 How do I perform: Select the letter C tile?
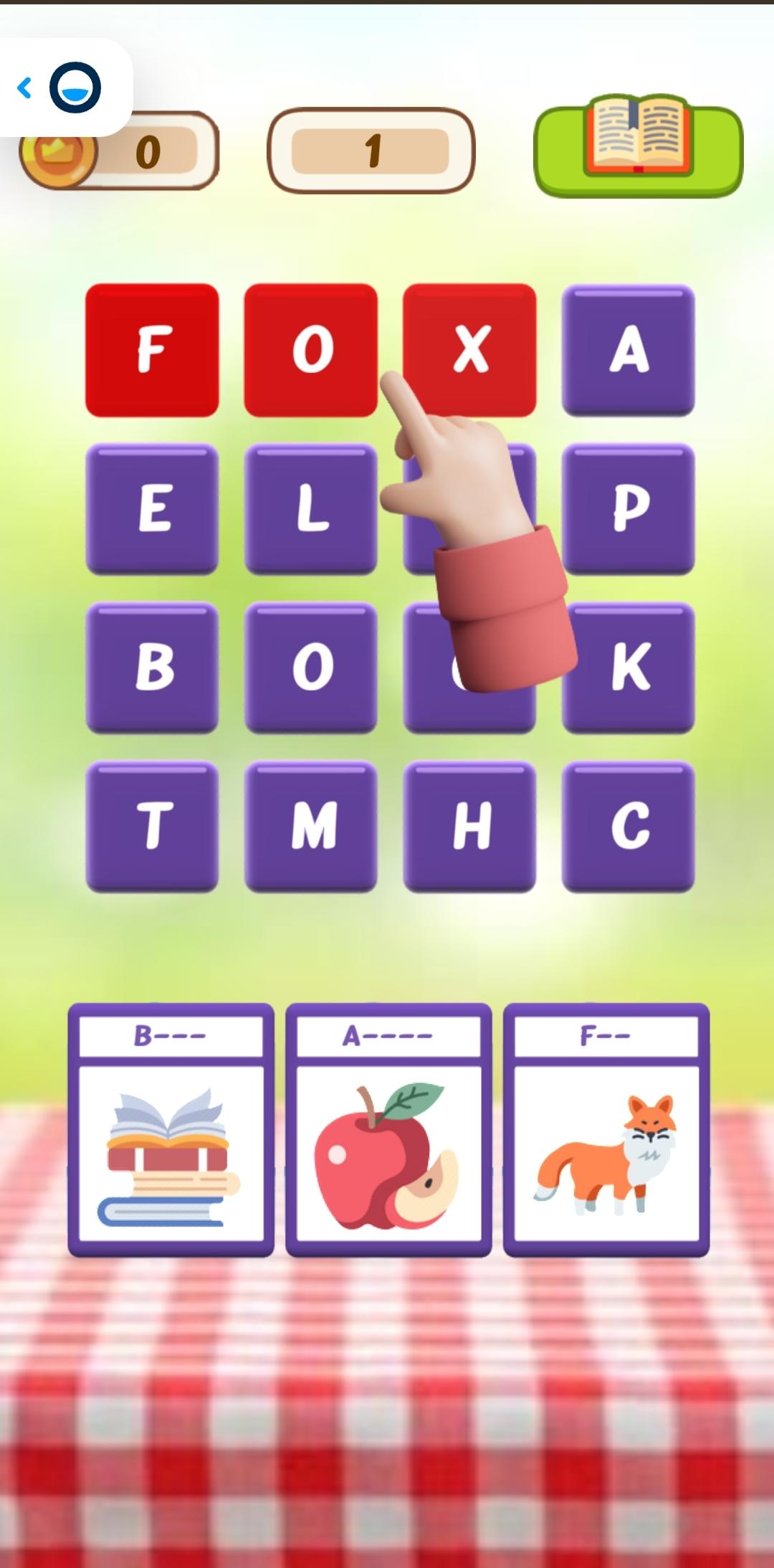[628, 826]
